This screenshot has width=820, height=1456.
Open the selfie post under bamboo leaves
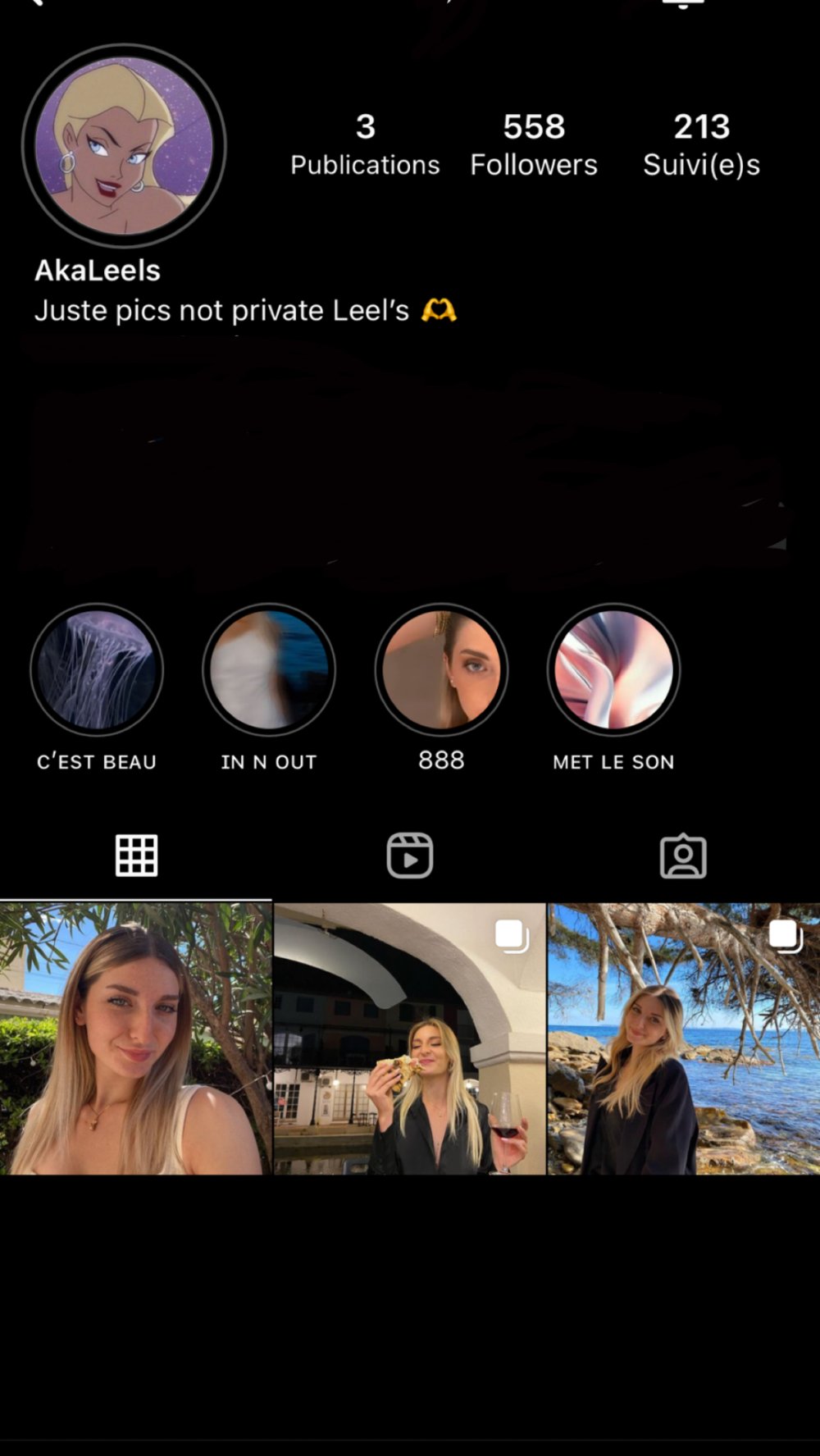[135, 1038]
